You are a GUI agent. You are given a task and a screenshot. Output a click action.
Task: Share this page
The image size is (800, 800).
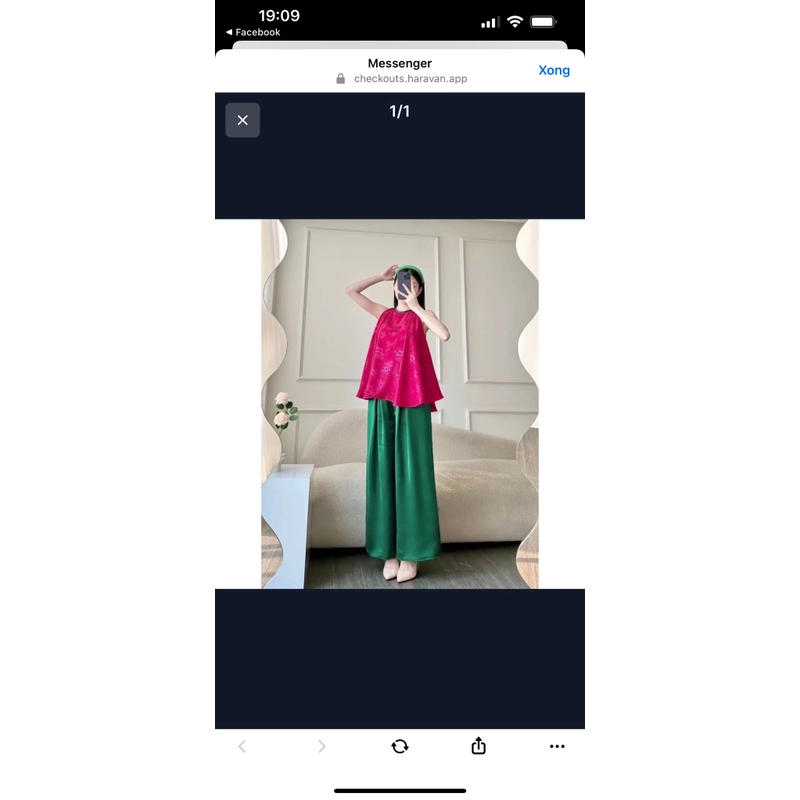(x=478, y=746)
